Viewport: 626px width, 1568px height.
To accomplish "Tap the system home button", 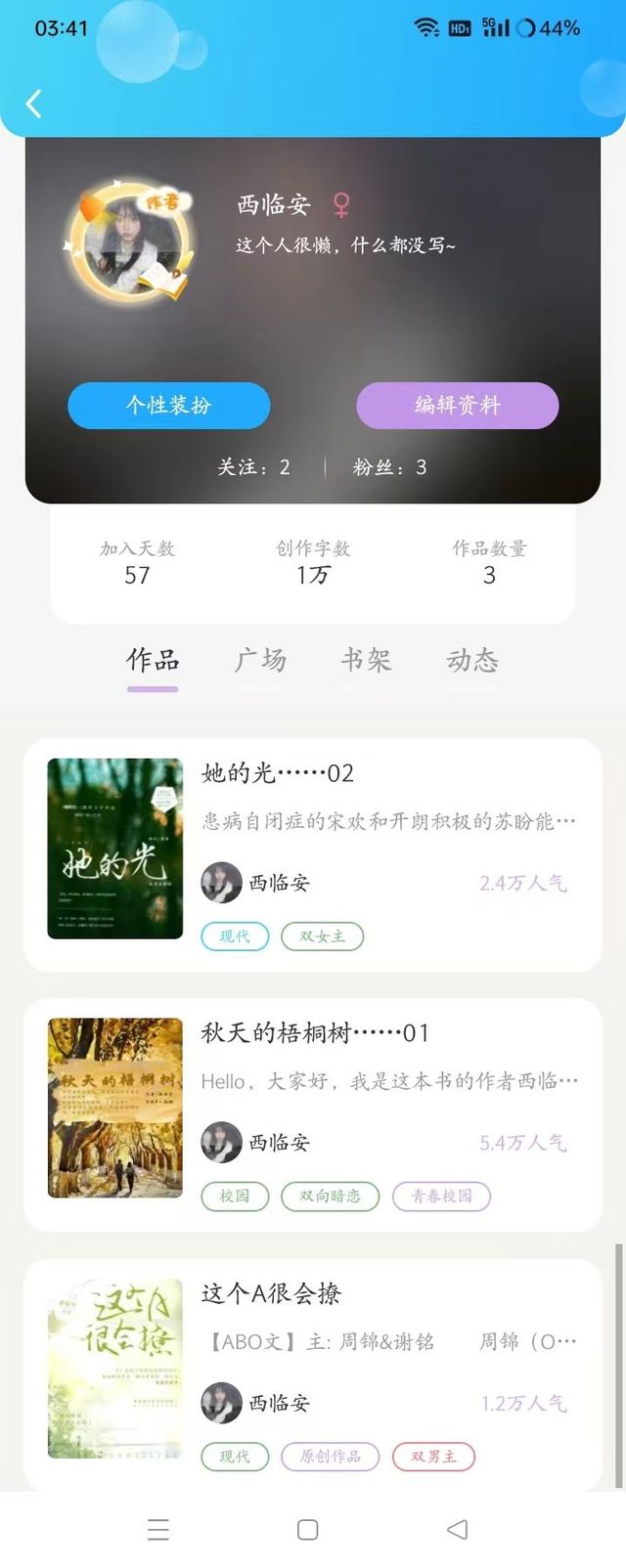I will [x=307, y=1530].
